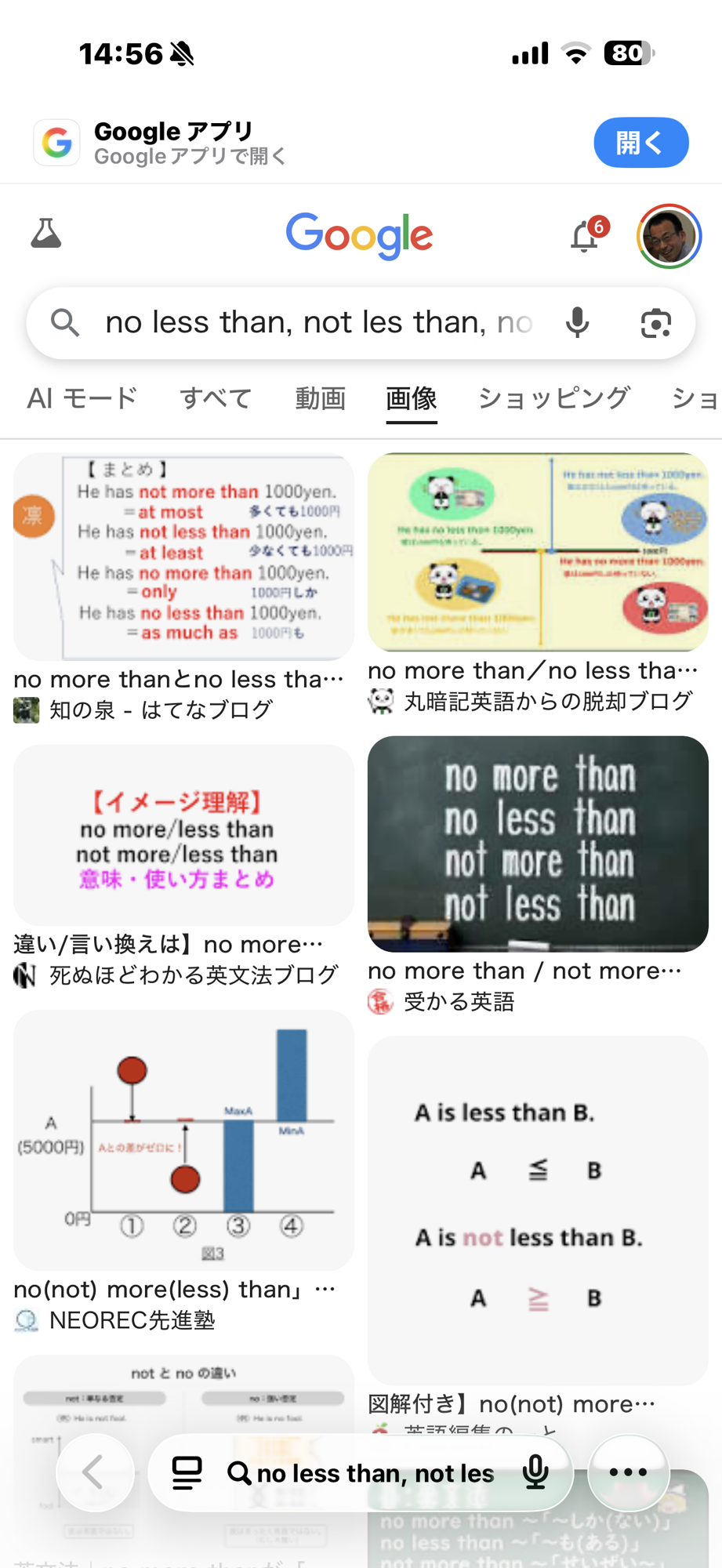
Task: Open the notifications bell
Action: (585, 236)
